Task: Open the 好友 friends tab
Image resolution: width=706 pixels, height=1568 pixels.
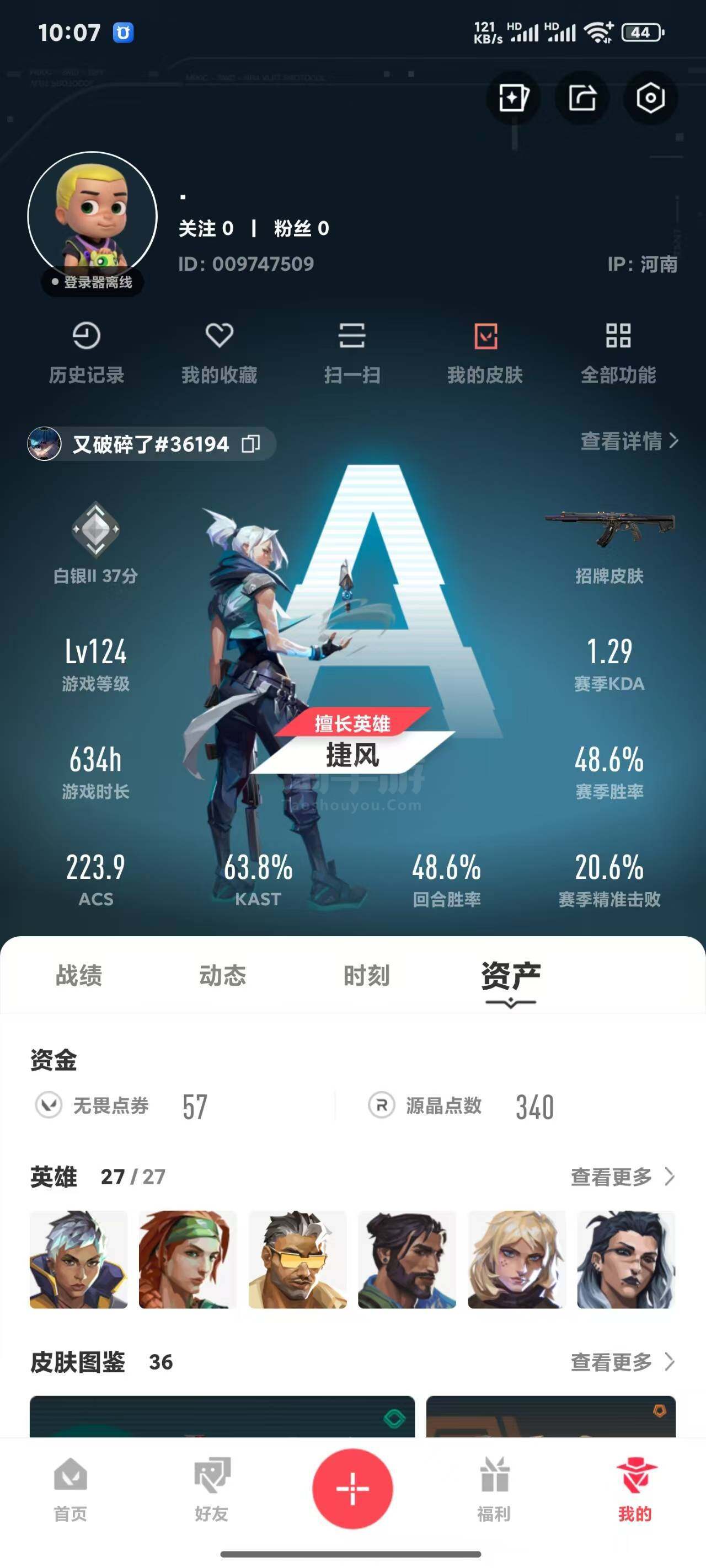Action: pyautogui.click(x=211, y=1490)
